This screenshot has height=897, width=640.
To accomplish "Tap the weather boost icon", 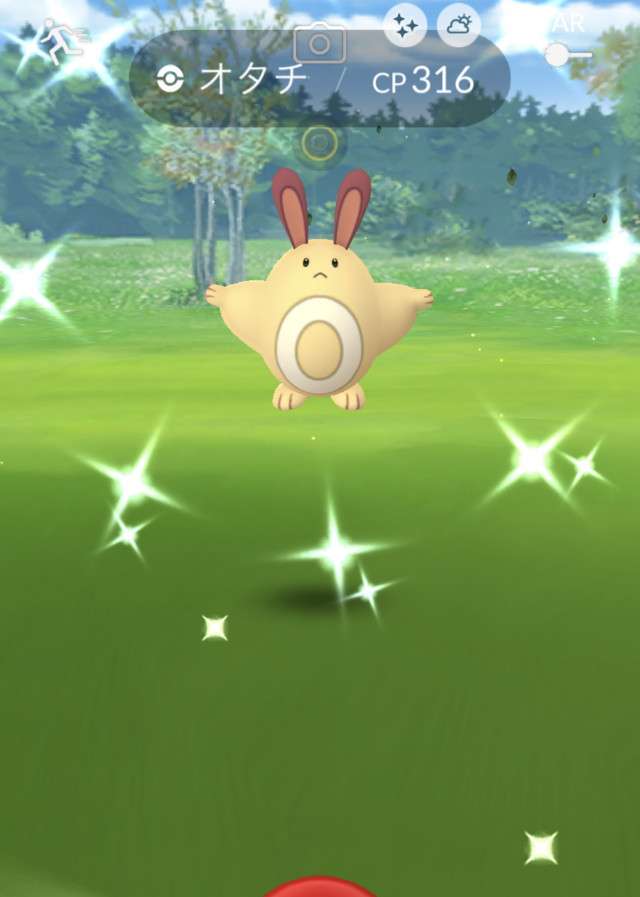I will [x=459, y=25].
